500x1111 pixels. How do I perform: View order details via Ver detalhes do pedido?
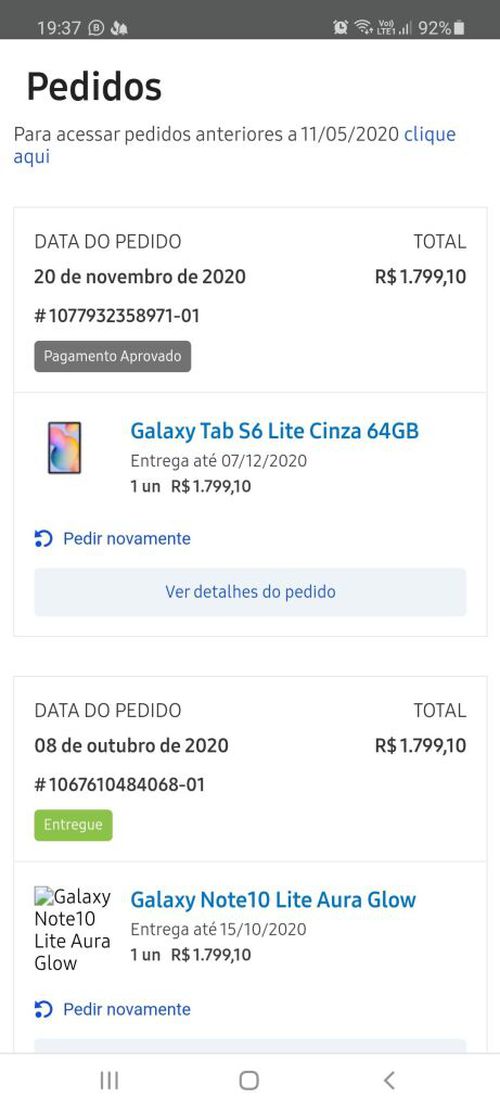(250, 592)
